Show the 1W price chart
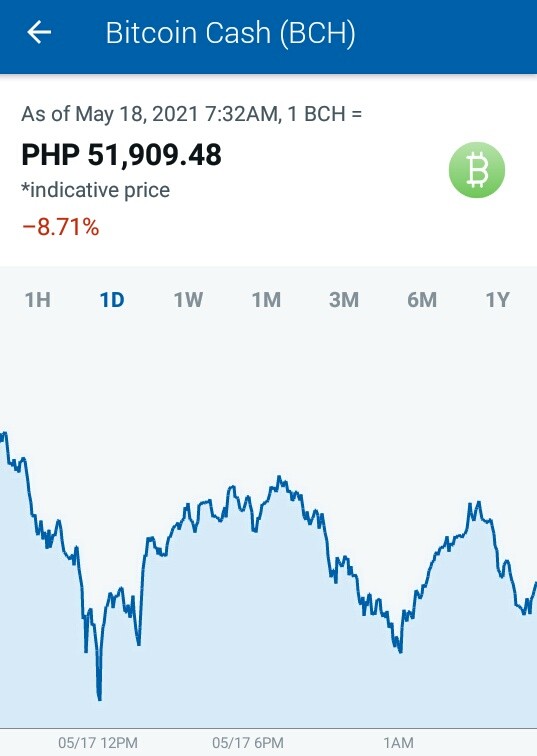 [188, 300]
